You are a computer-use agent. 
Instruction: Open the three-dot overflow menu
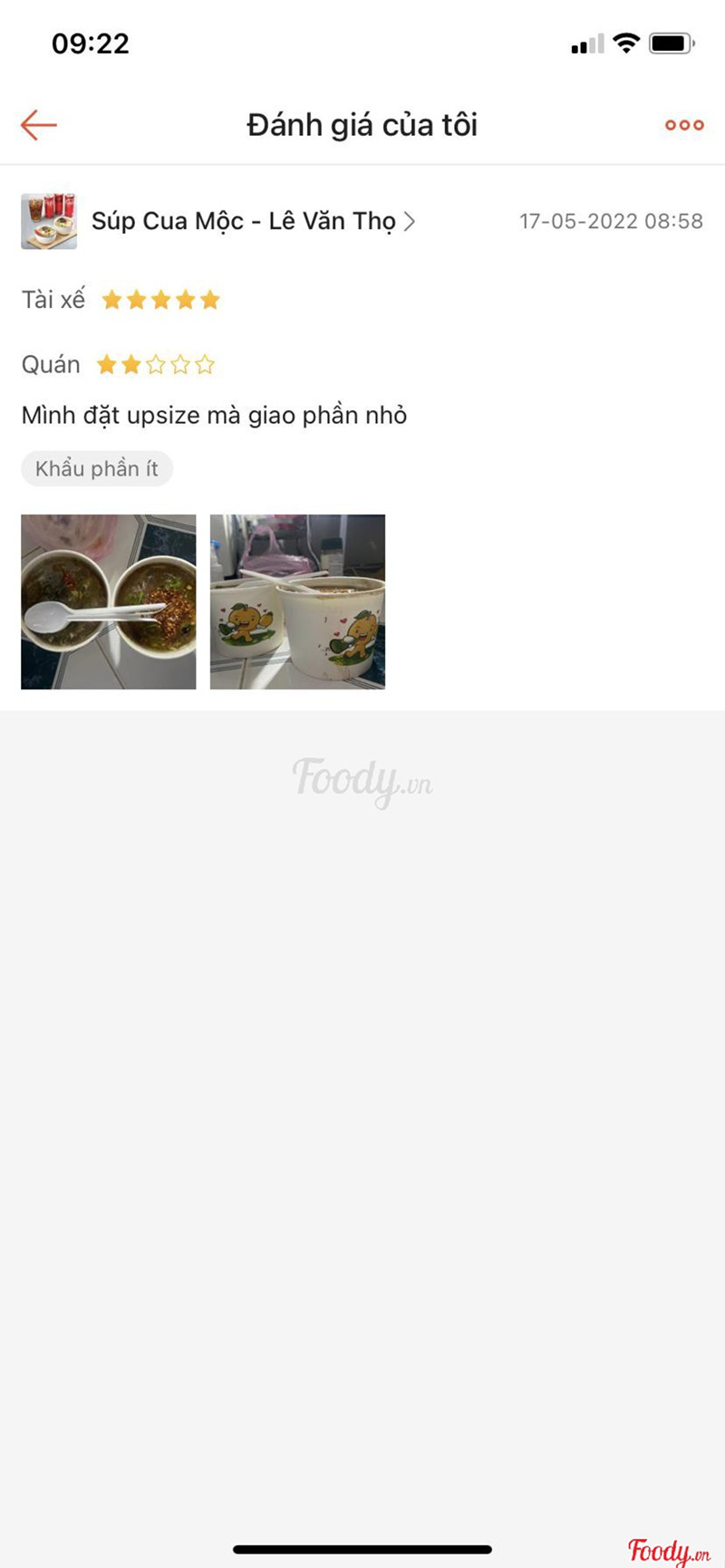684,125
